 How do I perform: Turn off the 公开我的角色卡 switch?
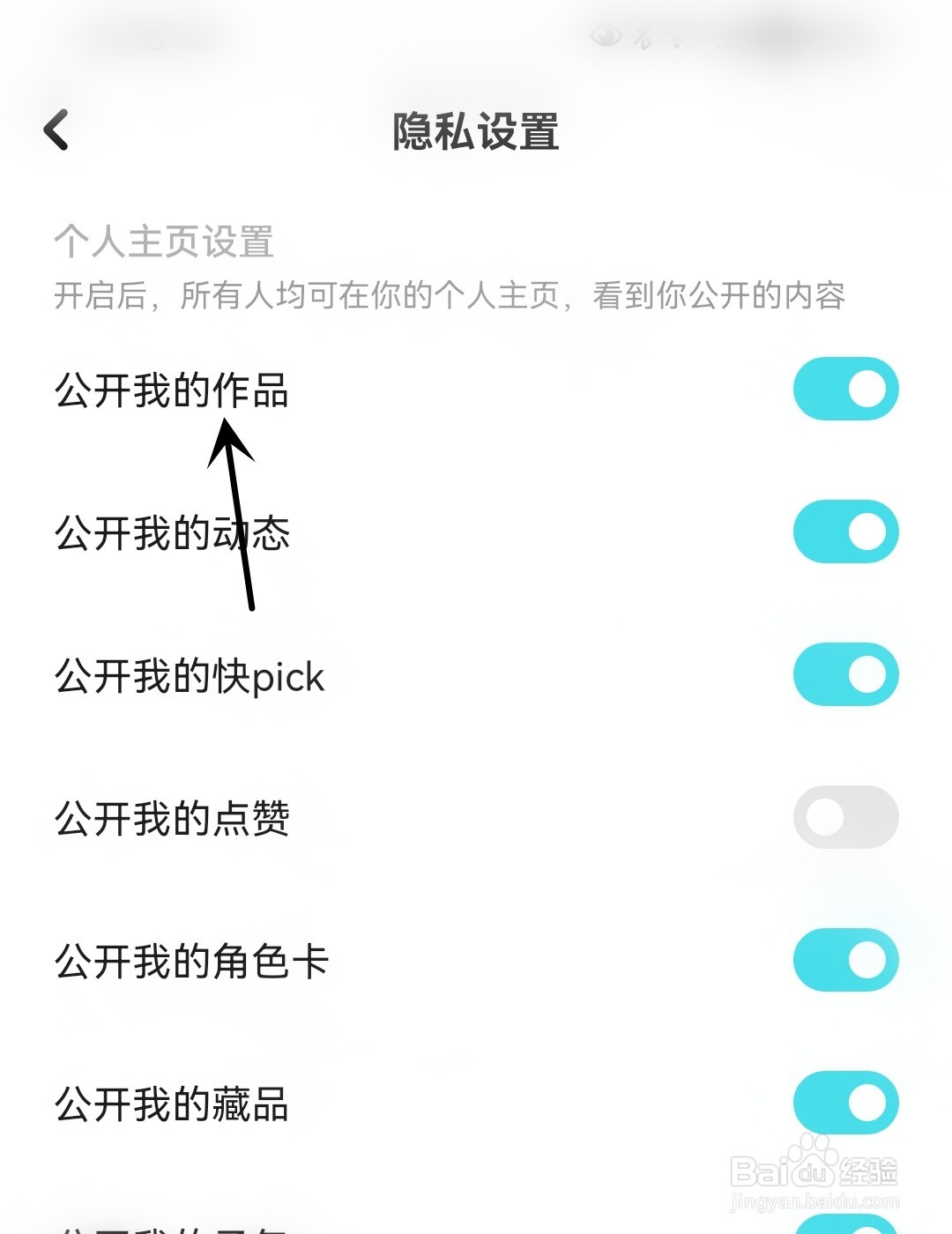point(844,960)
